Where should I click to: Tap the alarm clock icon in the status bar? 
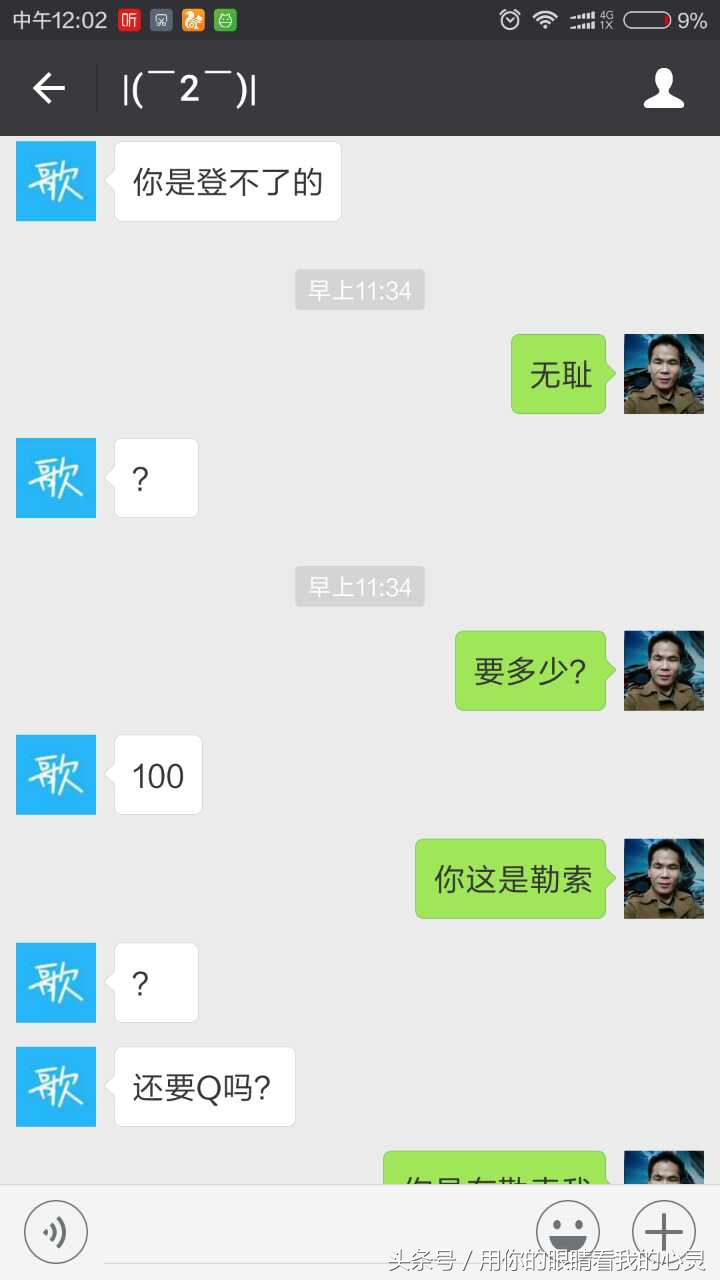click(511, 19)
